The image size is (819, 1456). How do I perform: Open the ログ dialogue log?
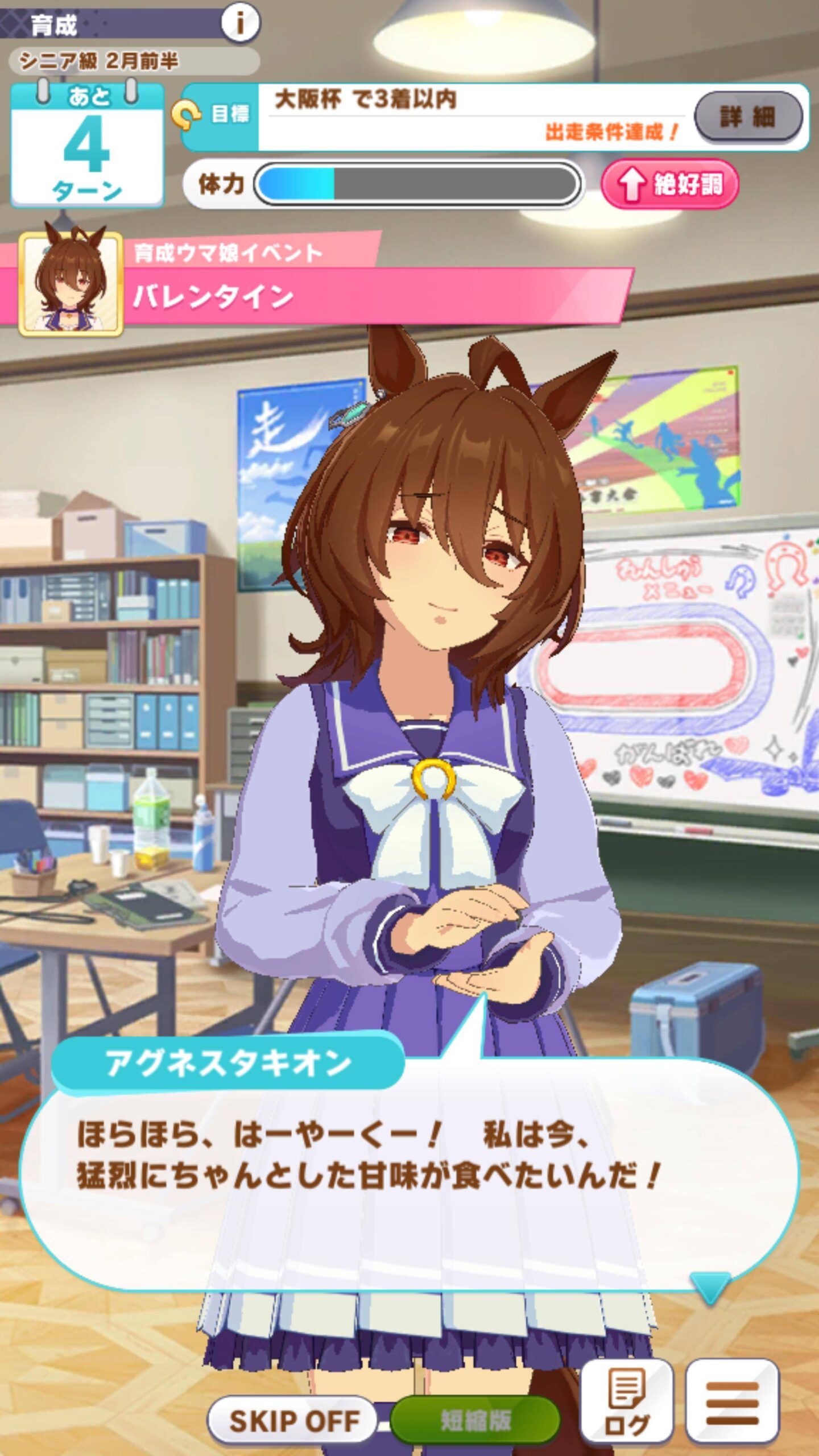pos(626,1401)
